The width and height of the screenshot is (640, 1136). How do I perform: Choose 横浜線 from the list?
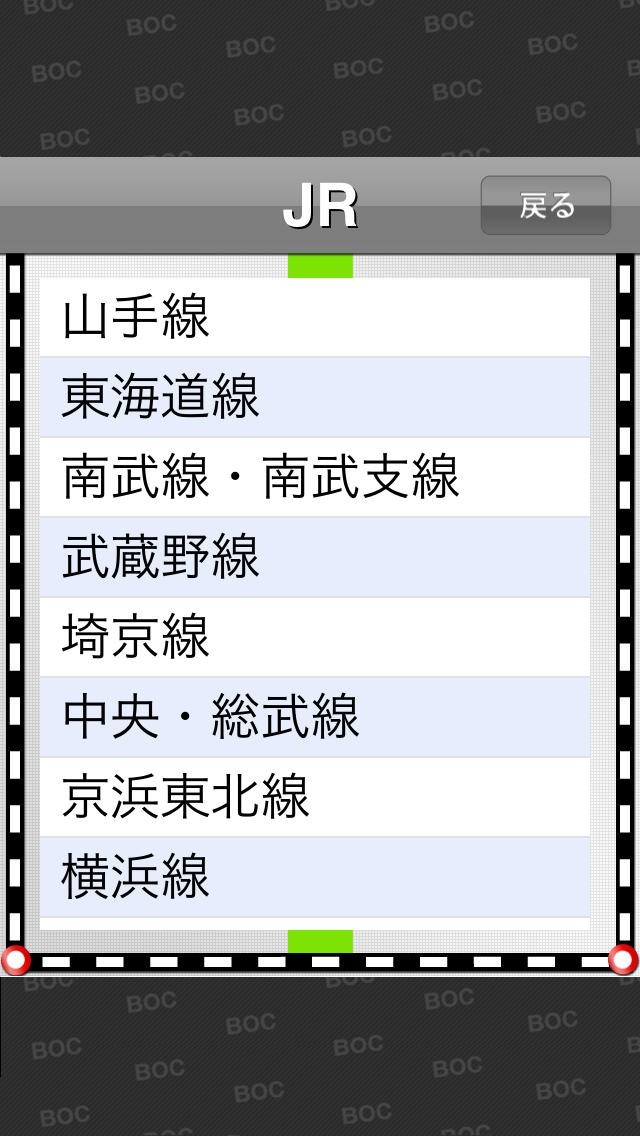coord(314,877)
